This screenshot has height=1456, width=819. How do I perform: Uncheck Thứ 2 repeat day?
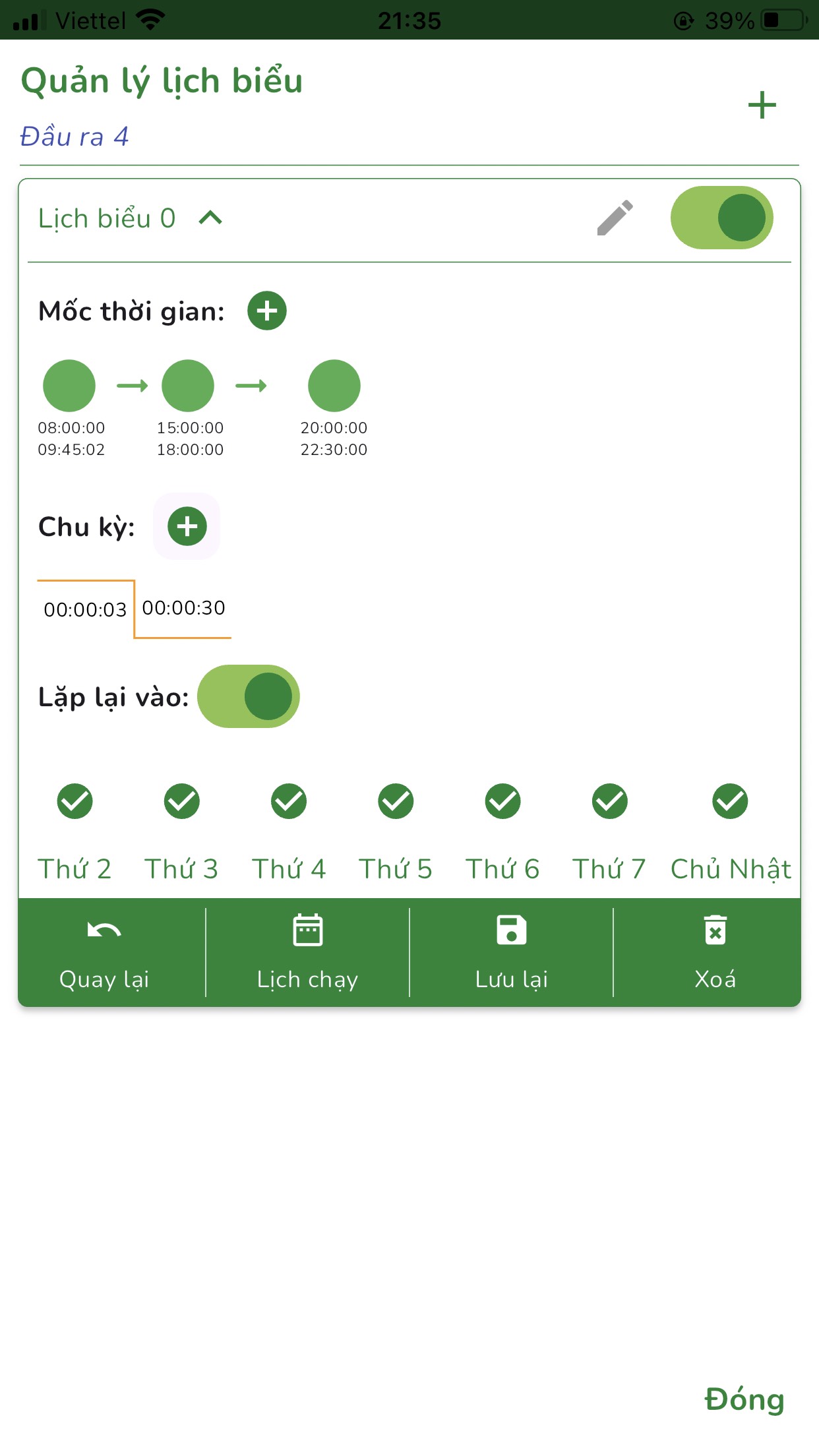pos(75,801)
